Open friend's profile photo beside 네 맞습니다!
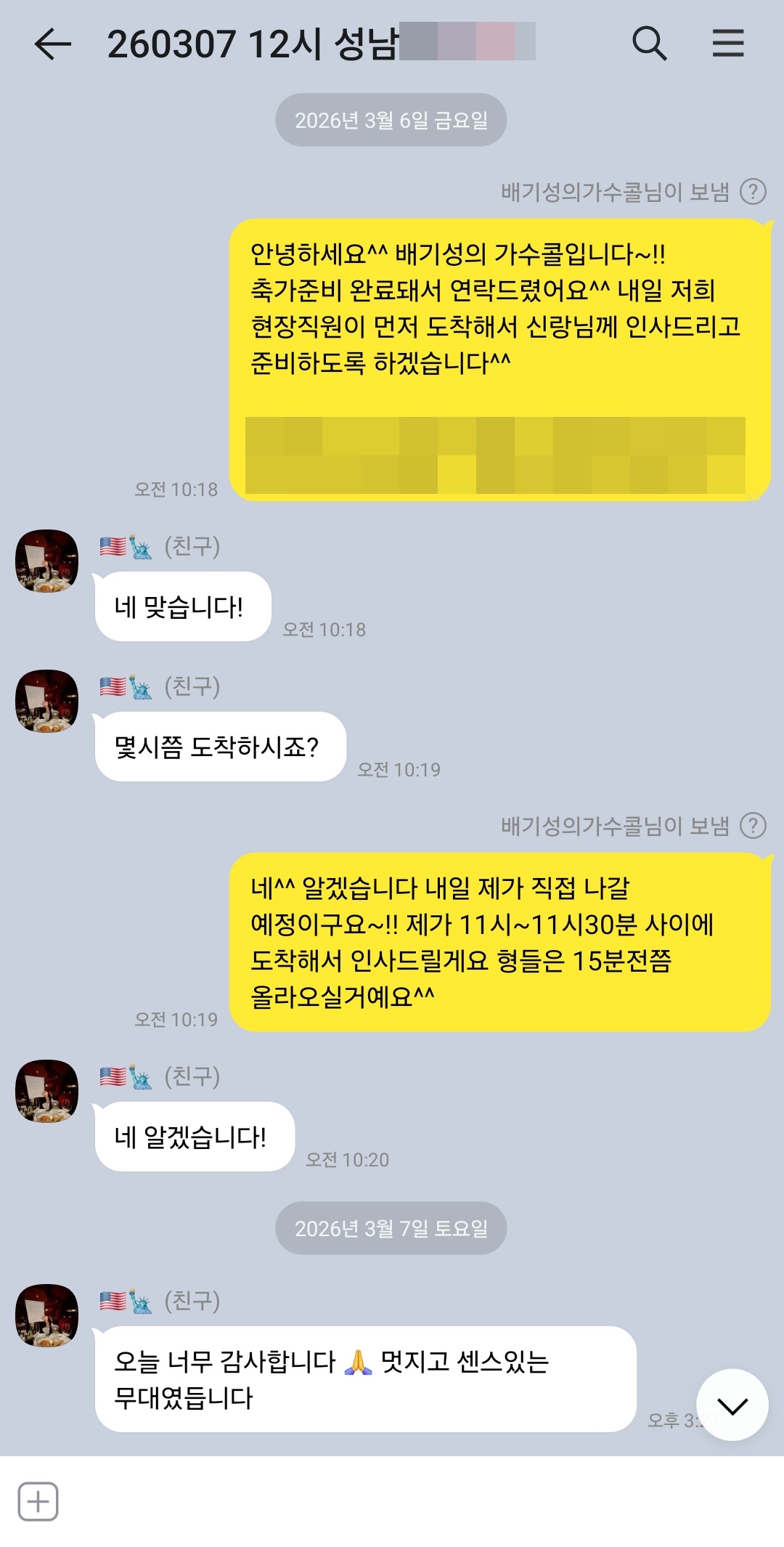Screen dimensions: 784x1547 [x=47, y=561]
